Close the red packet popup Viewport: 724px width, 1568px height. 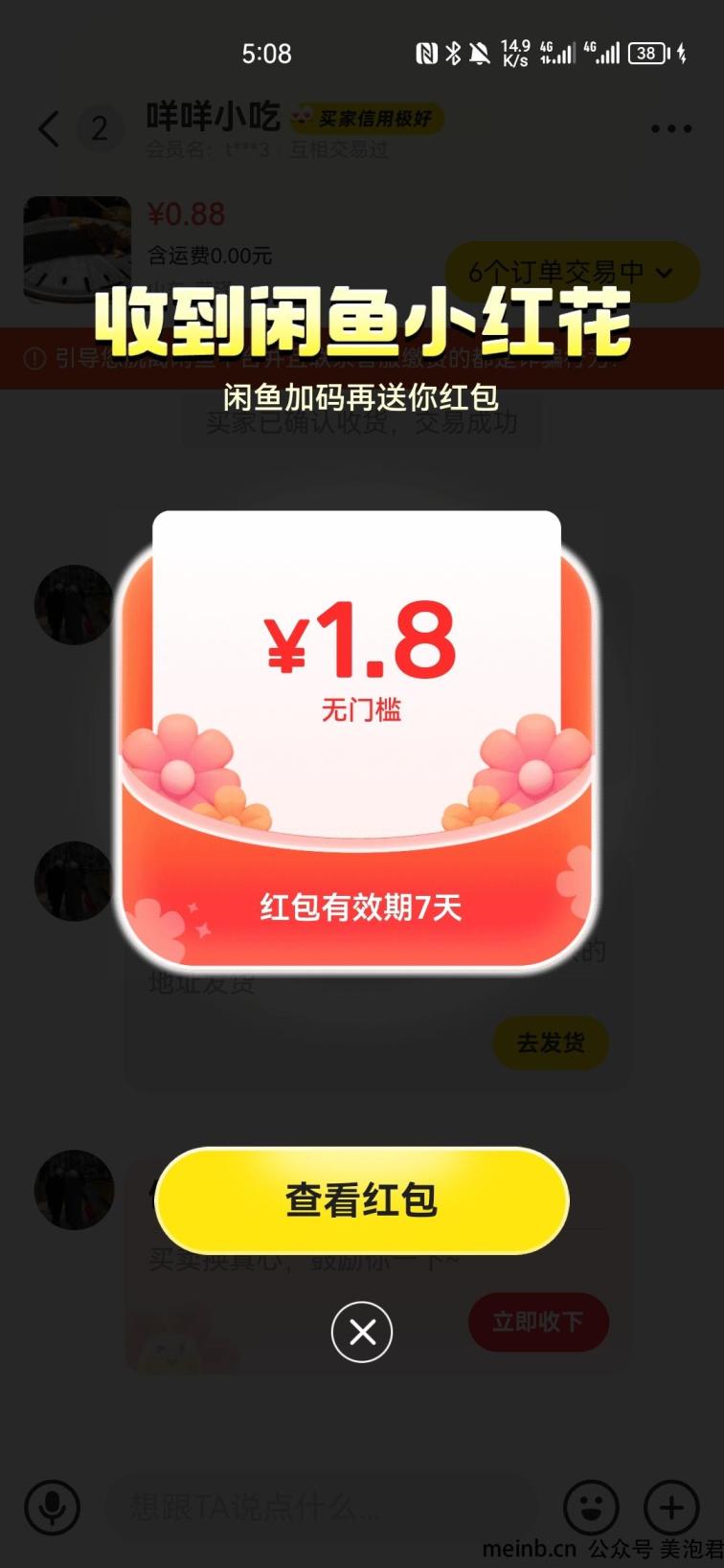coord(362,1332)
